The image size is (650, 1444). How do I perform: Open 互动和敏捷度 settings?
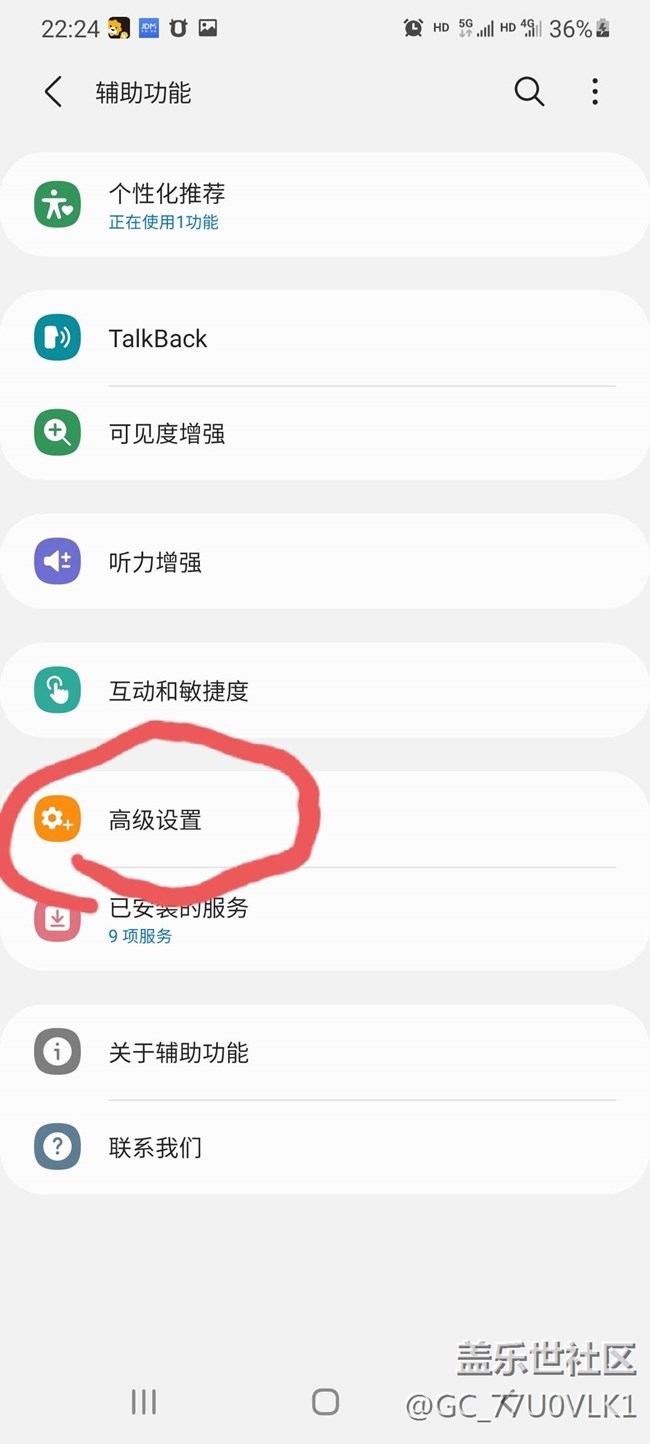pos(324,691)
